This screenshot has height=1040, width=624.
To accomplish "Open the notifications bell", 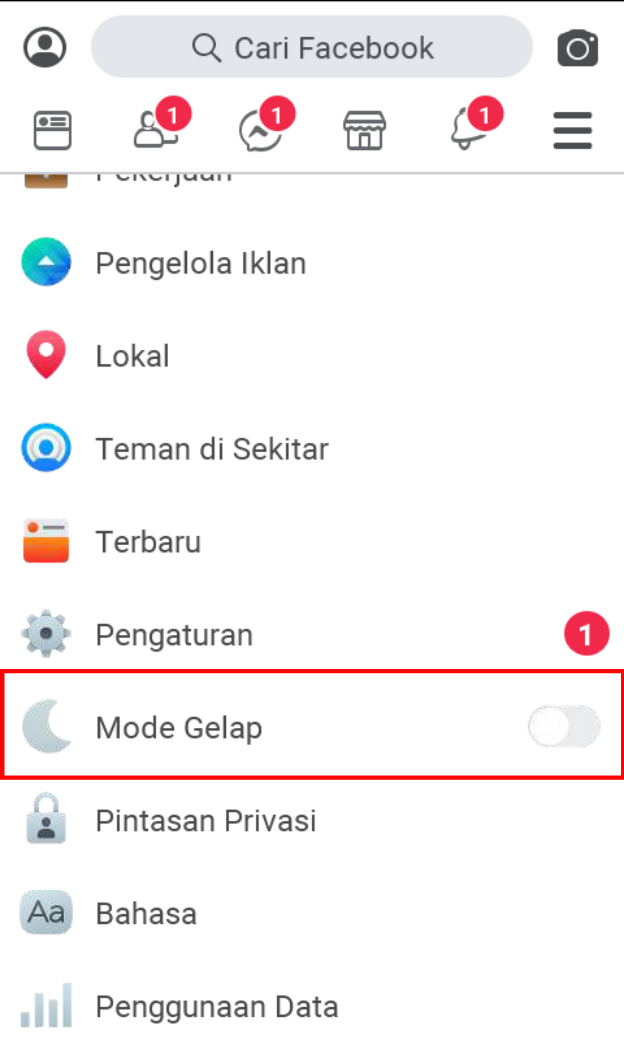I will 469,130.
